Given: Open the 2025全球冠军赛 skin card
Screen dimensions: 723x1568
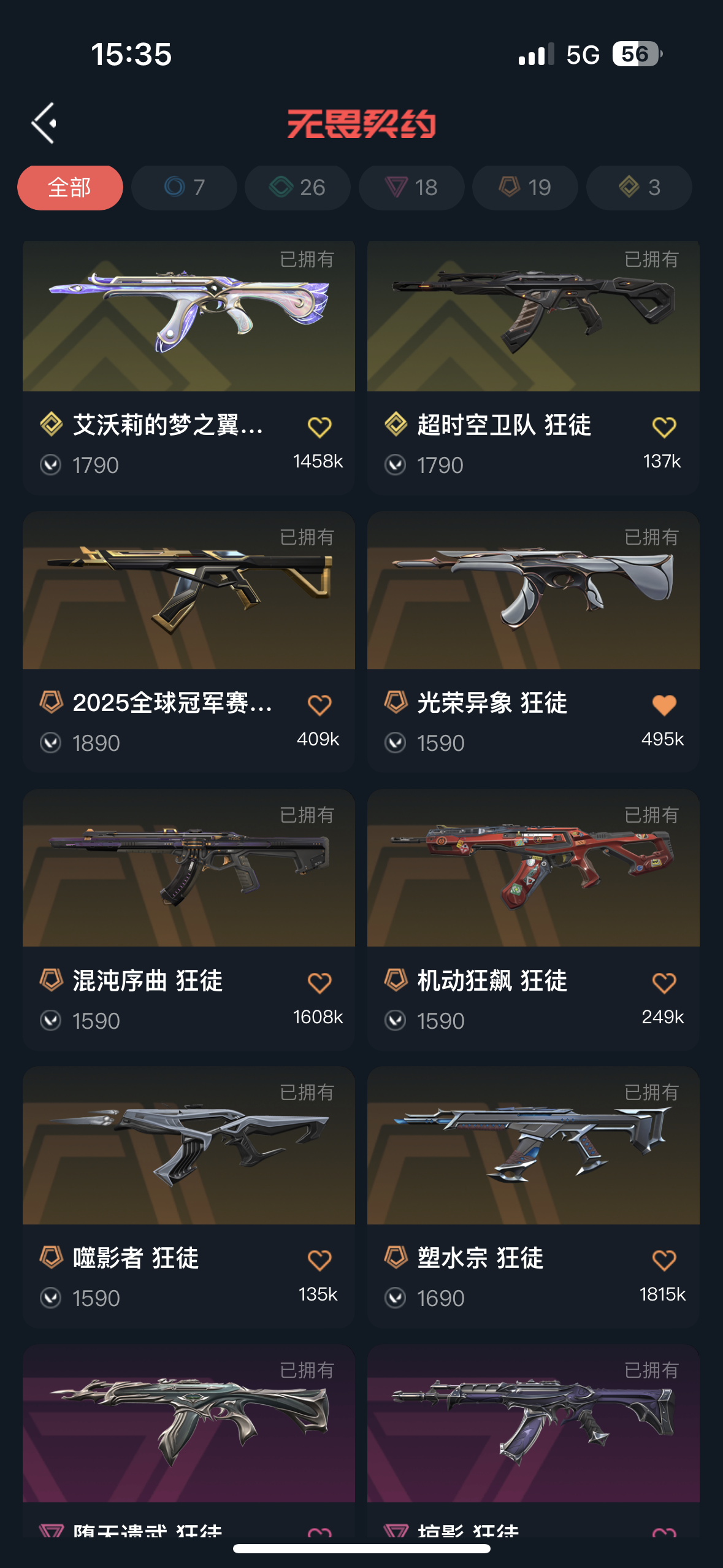Looking at the screenshot, I should 189,642.
